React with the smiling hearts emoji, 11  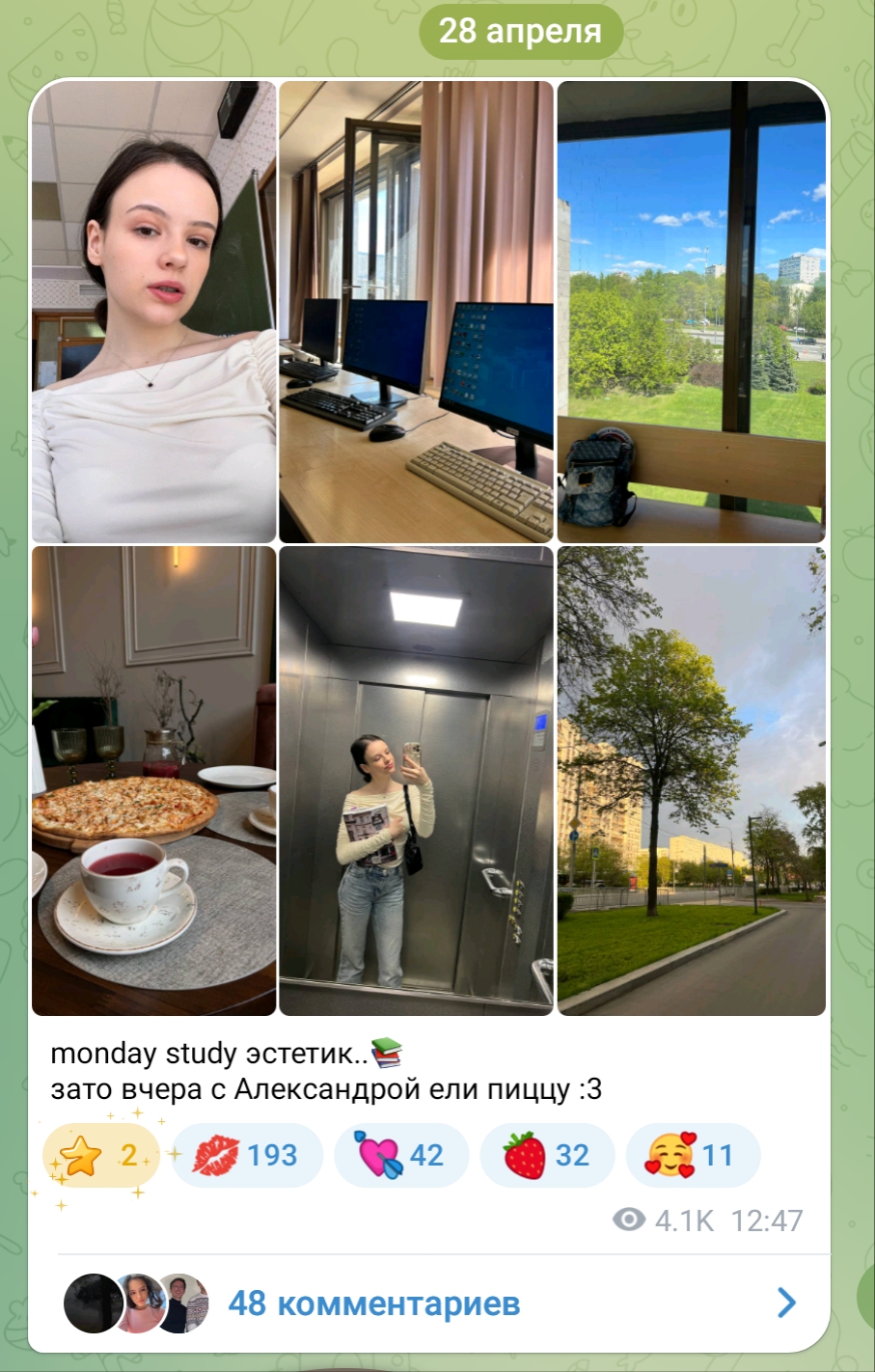(x=692, y=1155)
